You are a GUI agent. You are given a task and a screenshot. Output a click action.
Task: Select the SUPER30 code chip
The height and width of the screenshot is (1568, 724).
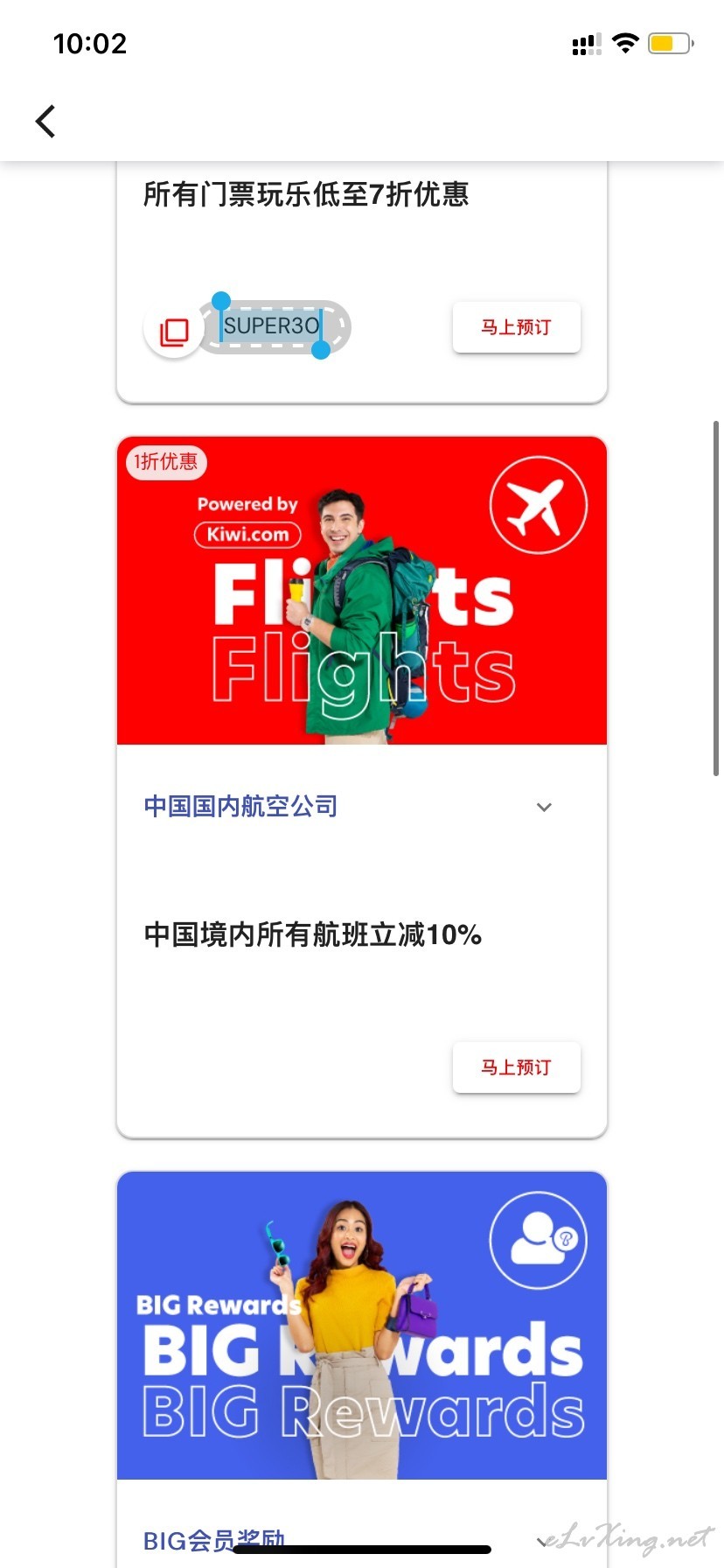point(272,327)
